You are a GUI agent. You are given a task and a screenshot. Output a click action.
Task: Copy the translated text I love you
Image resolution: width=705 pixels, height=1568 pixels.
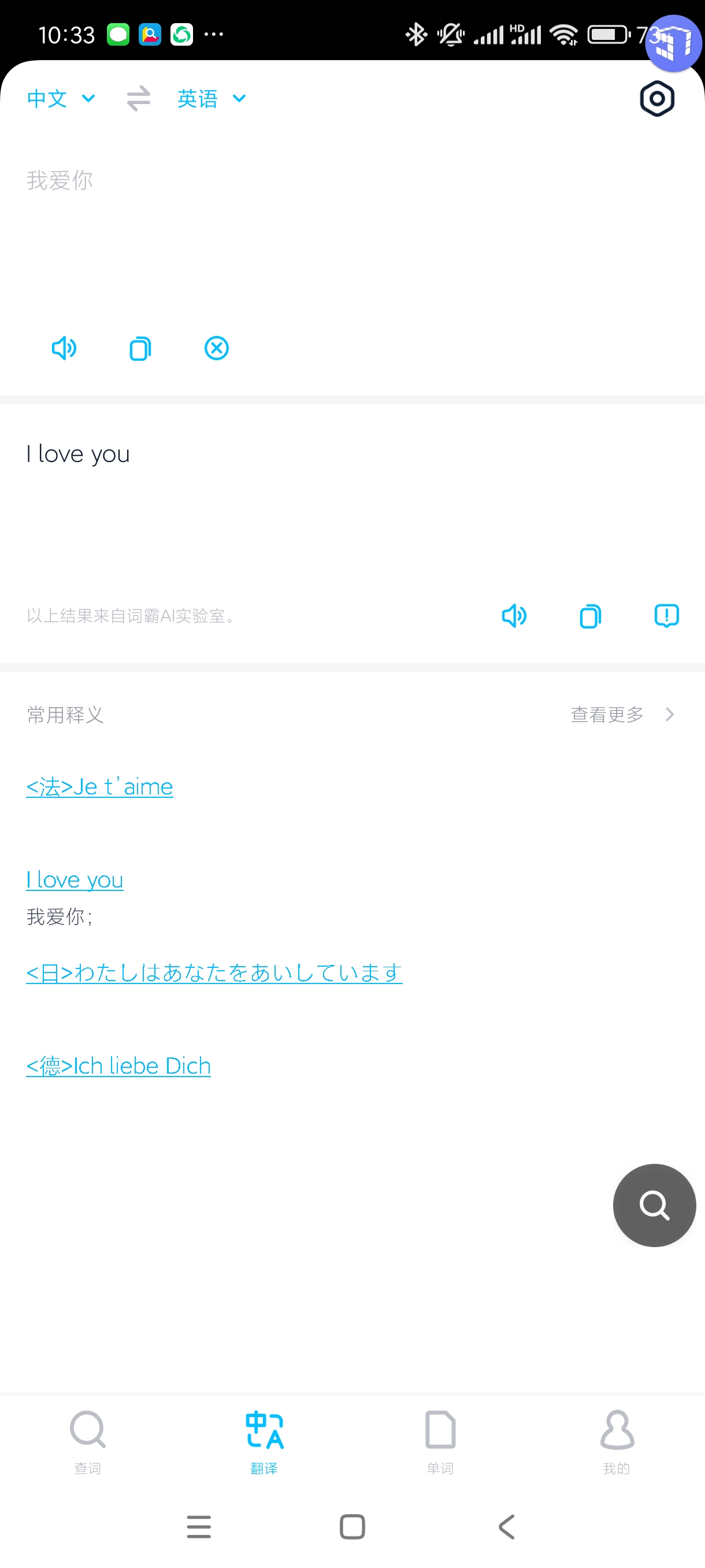tap(589, 615)
